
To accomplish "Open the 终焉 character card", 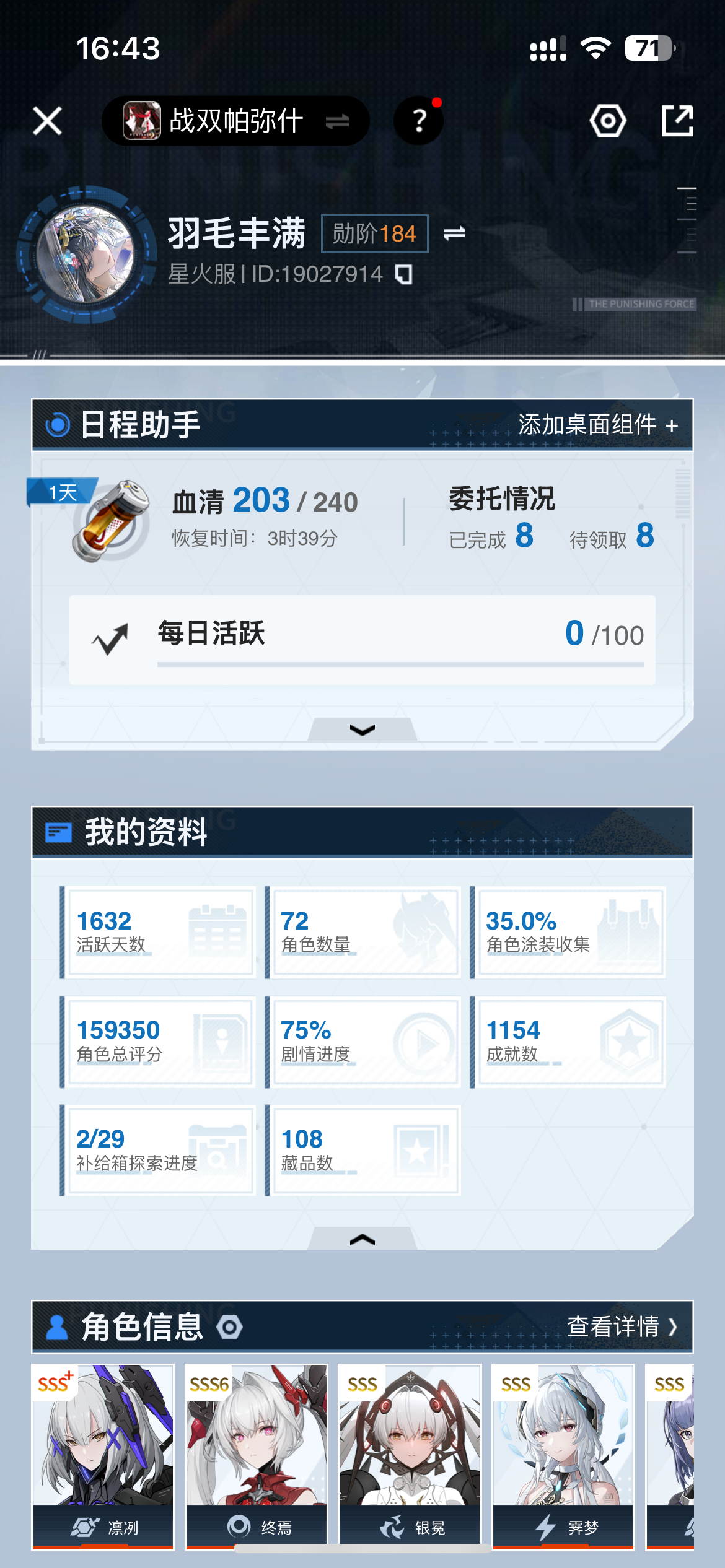I will pyautogui.click(x=257, y=1457).
